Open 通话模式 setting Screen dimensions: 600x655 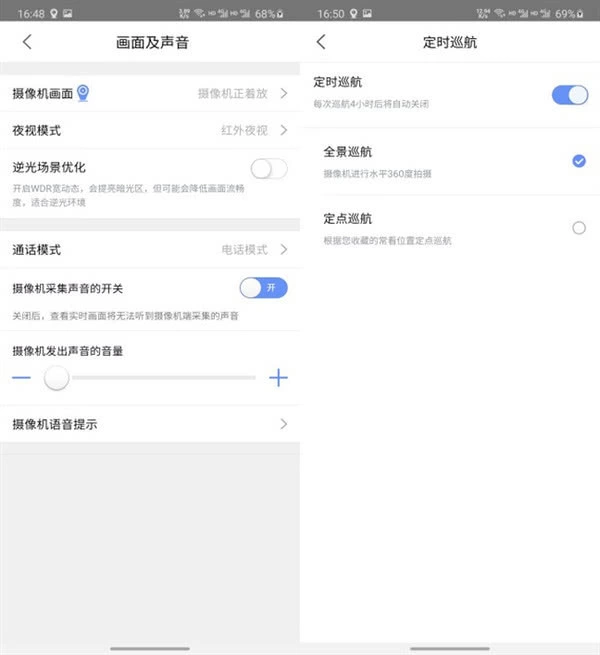[x=150, y=249]
